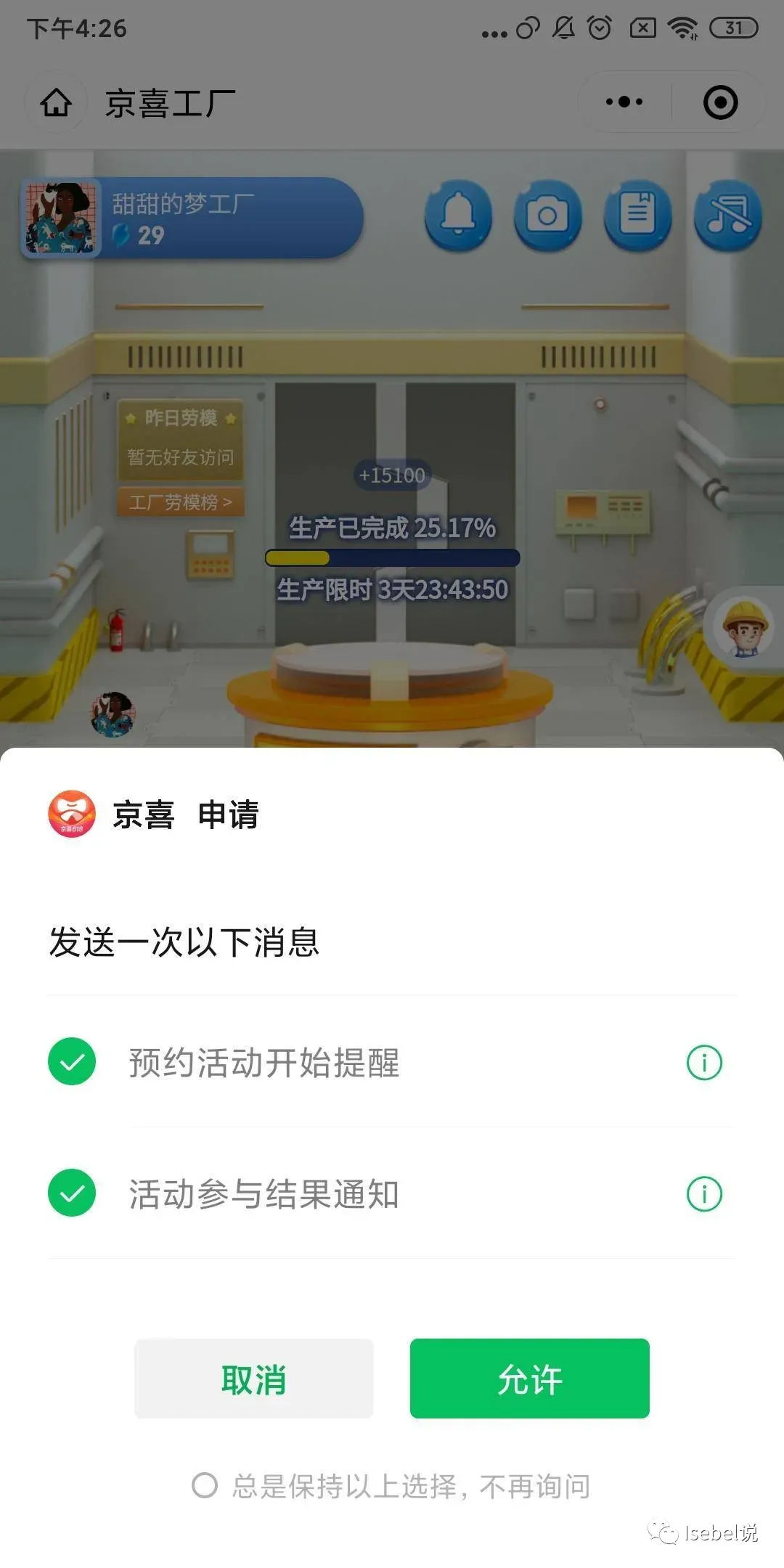Uncheck 预约活动开始提醒

click(x=72, y=1062)
